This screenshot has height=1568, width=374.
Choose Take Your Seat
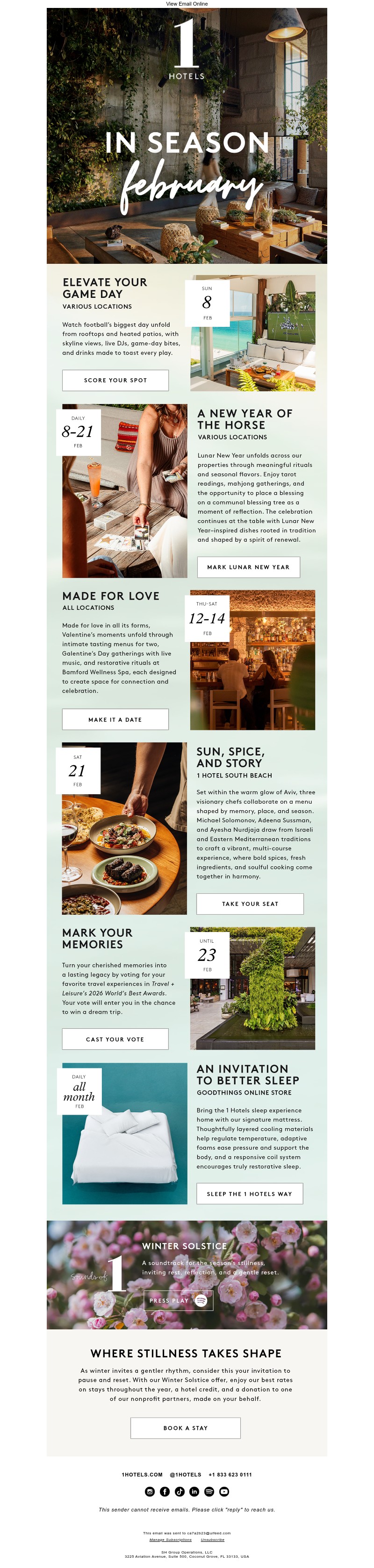[250, 904]
